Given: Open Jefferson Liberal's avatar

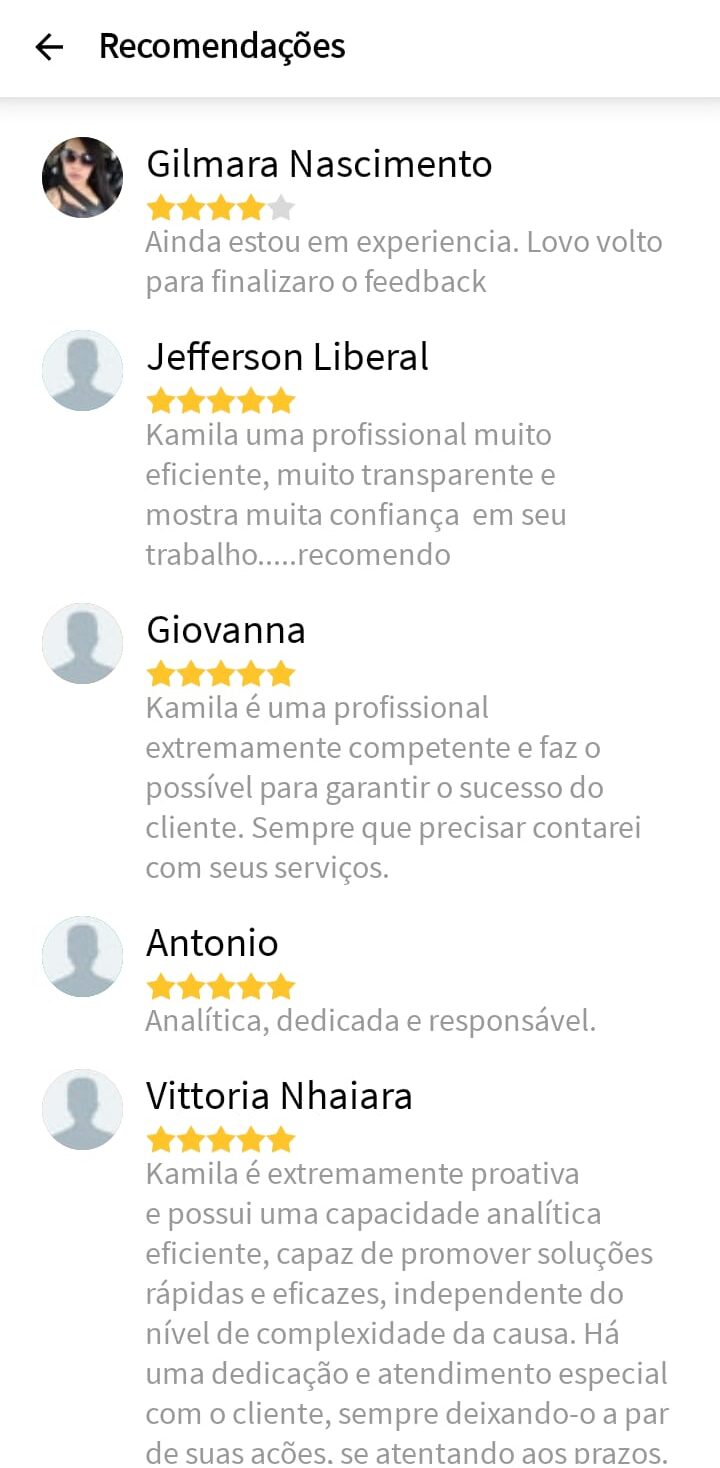Looking at the screenshot, I should coord(82,370).
